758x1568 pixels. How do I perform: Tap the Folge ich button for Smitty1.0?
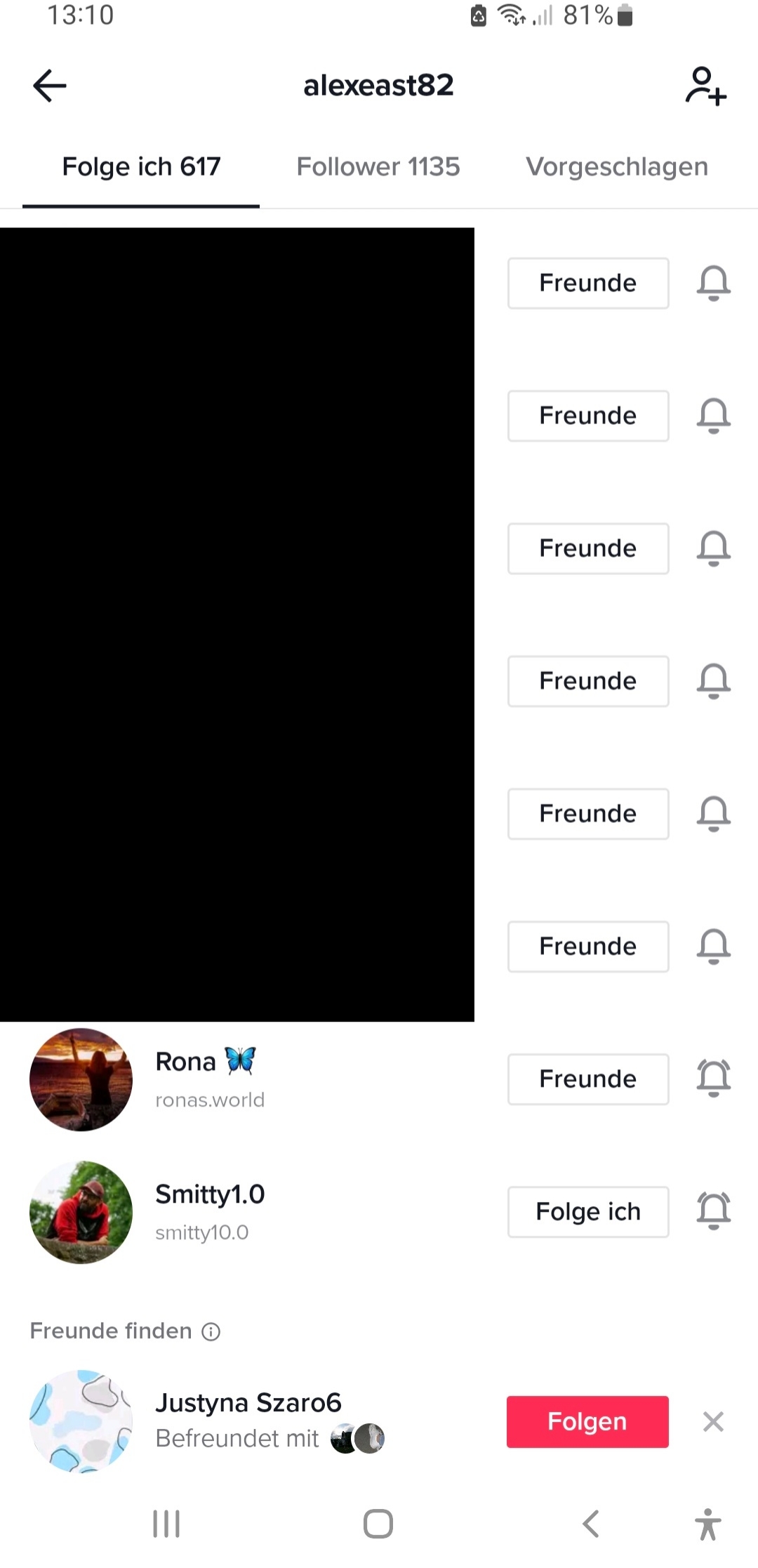[x=587, y=1211]
